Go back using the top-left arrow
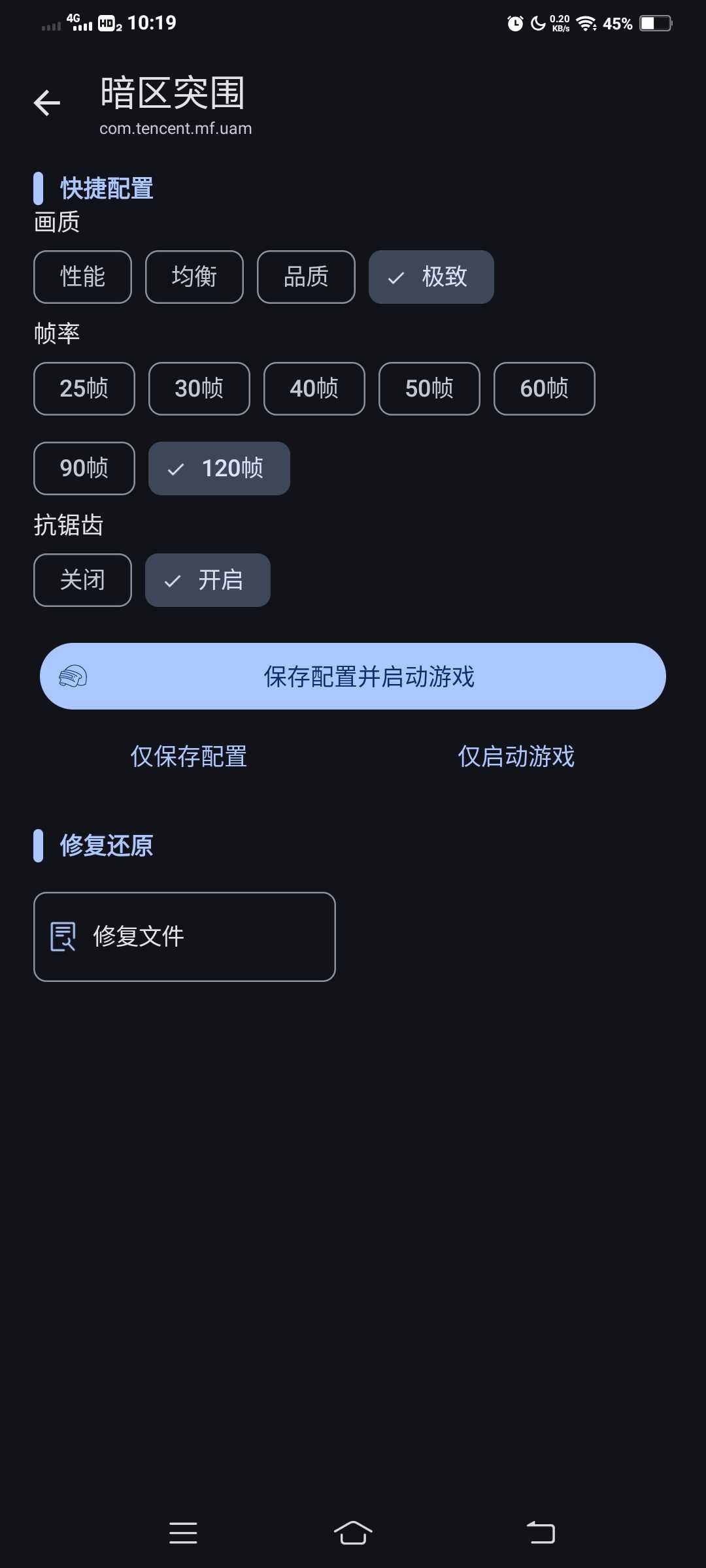 (x=47, y=103)
